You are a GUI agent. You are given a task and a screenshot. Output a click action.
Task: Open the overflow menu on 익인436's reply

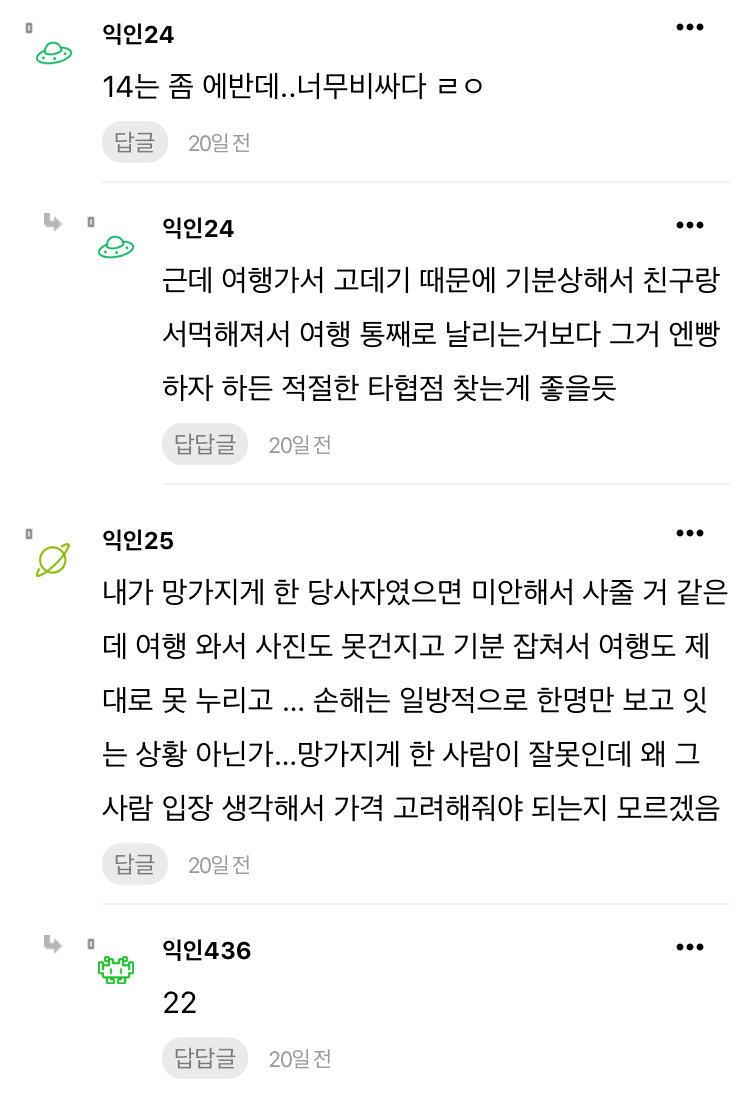click(x=690, y=947)
